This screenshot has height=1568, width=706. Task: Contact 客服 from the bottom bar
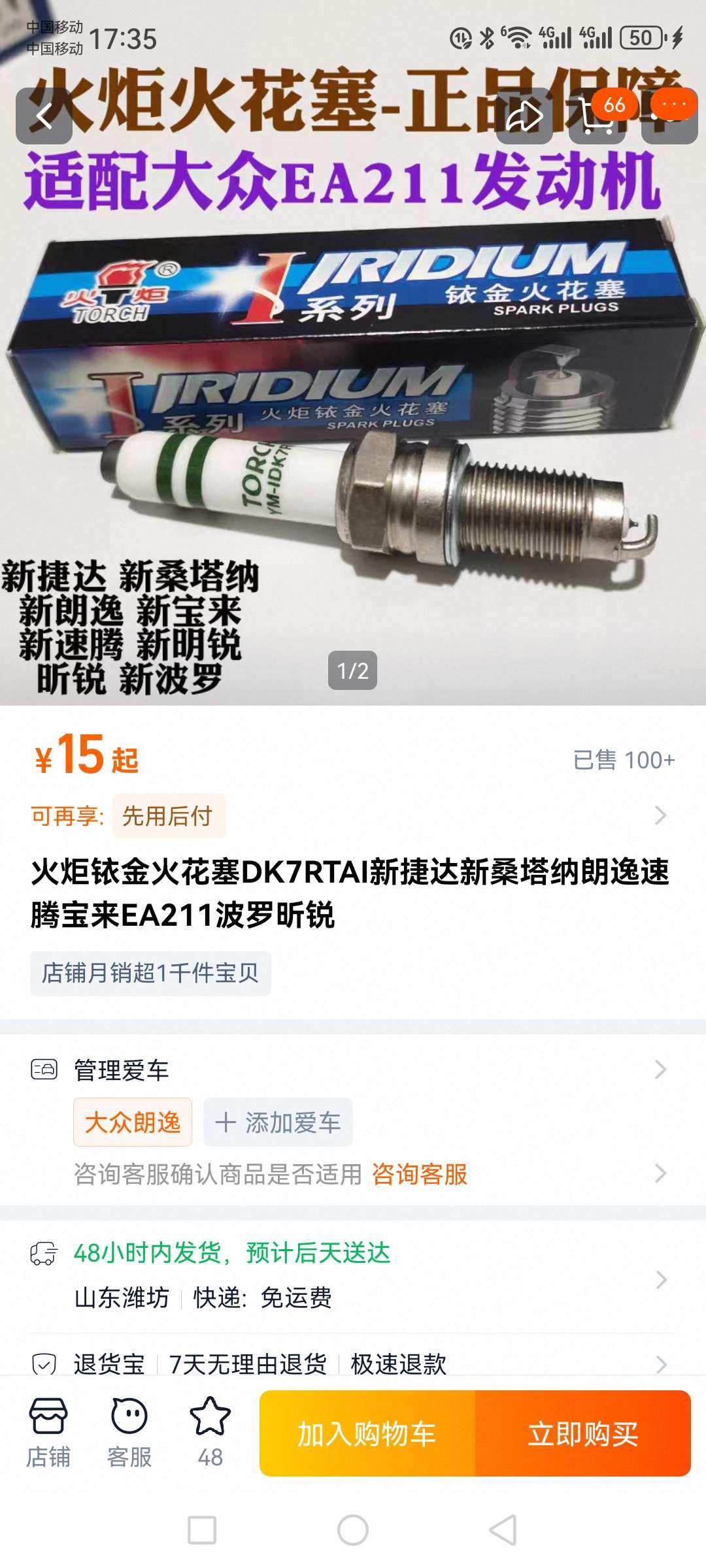click(x=129, y=1432)
